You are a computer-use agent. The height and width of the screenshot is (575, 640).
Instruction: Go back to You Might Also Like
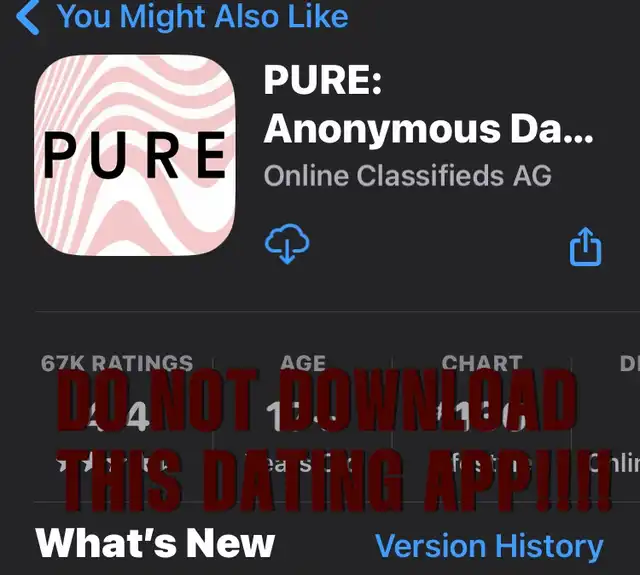tap(30, 17)
